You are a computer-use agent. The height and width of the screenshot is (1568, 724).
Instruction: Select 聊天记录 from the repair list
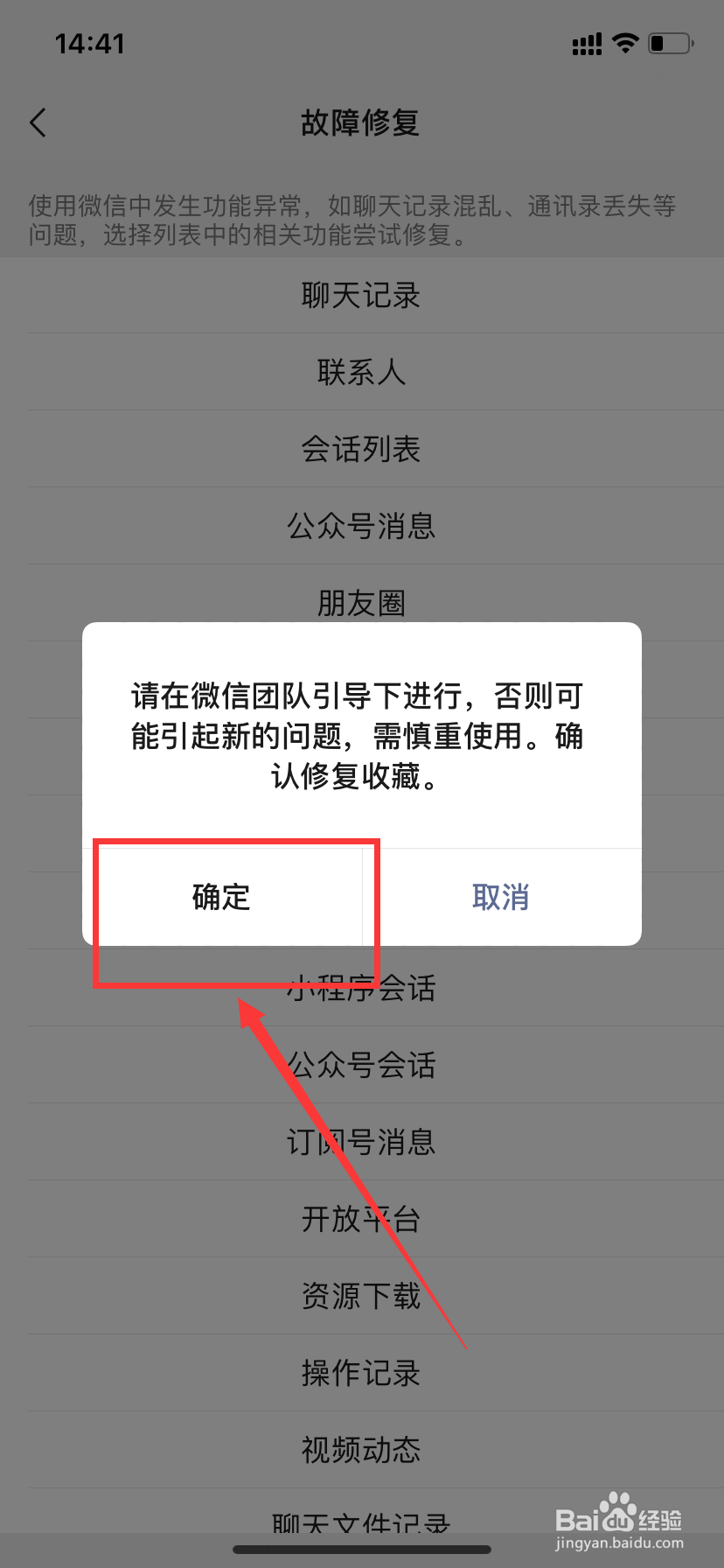click(361, 296)
